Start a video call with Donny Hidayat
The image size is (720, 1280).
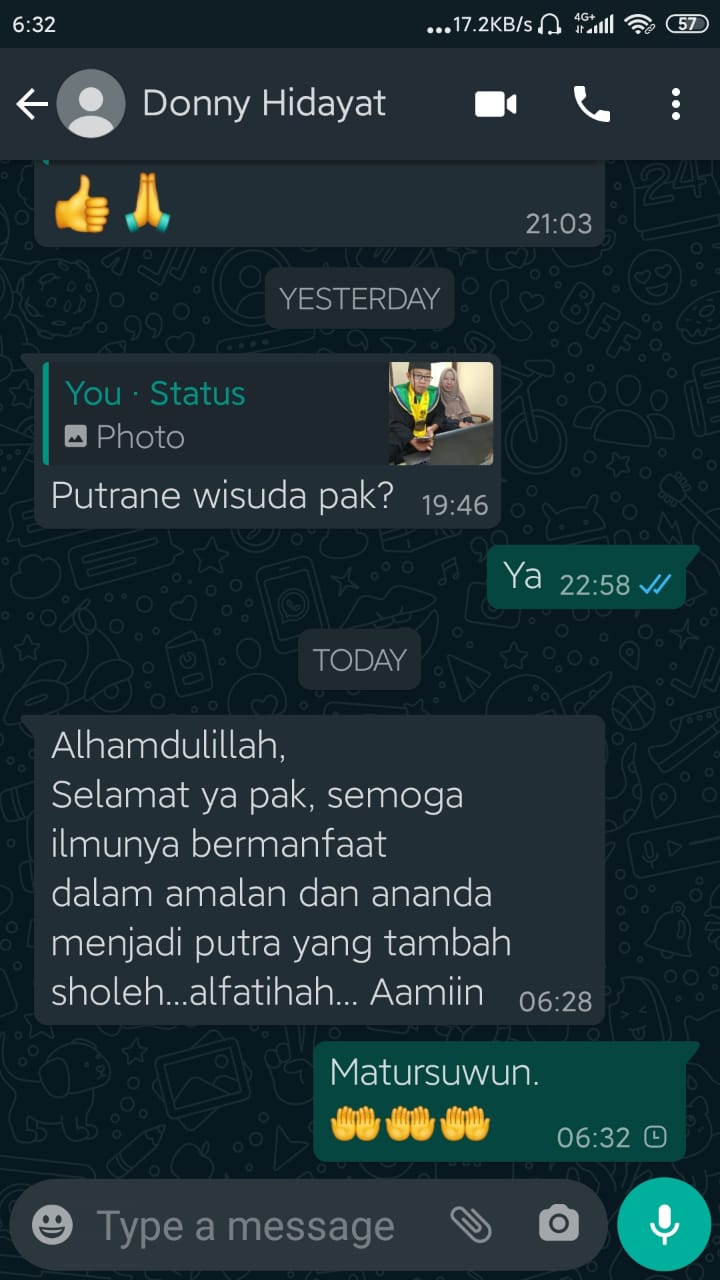[495, 104]
